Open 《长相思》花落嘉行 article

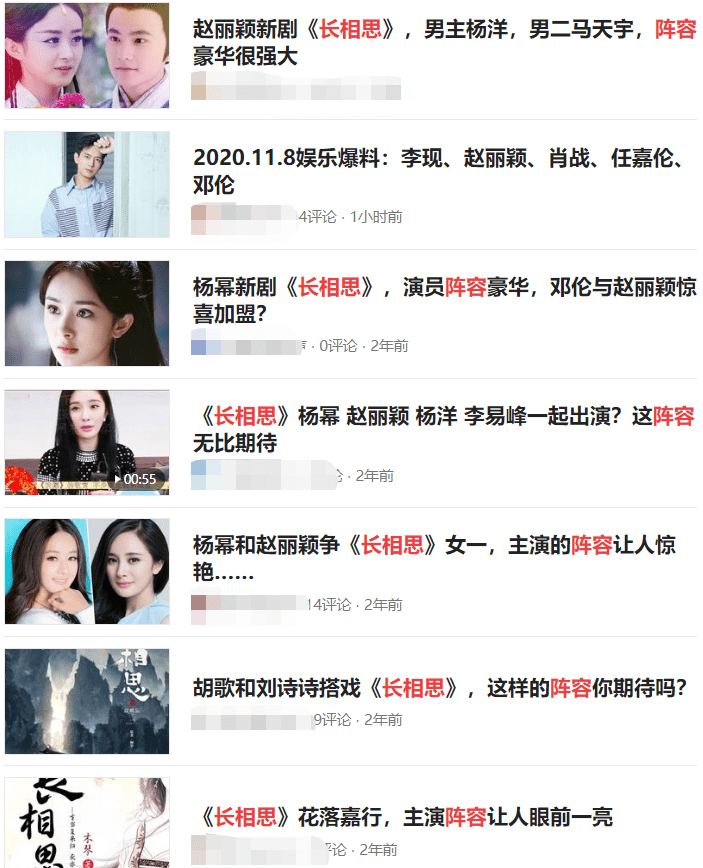point(402,816)
